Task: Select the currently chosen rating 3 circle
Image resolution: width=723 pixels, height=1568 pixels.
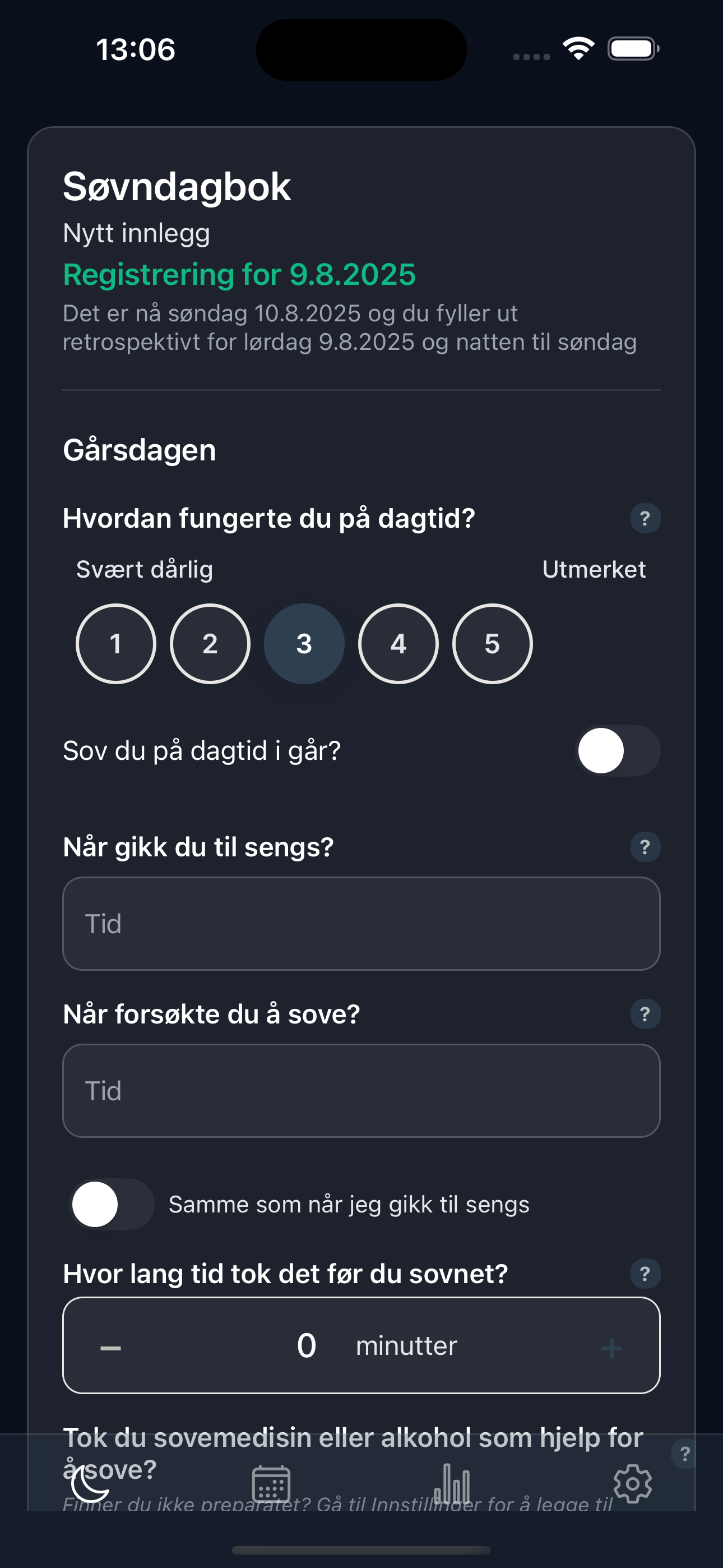Action: click(x=304, y=644)
